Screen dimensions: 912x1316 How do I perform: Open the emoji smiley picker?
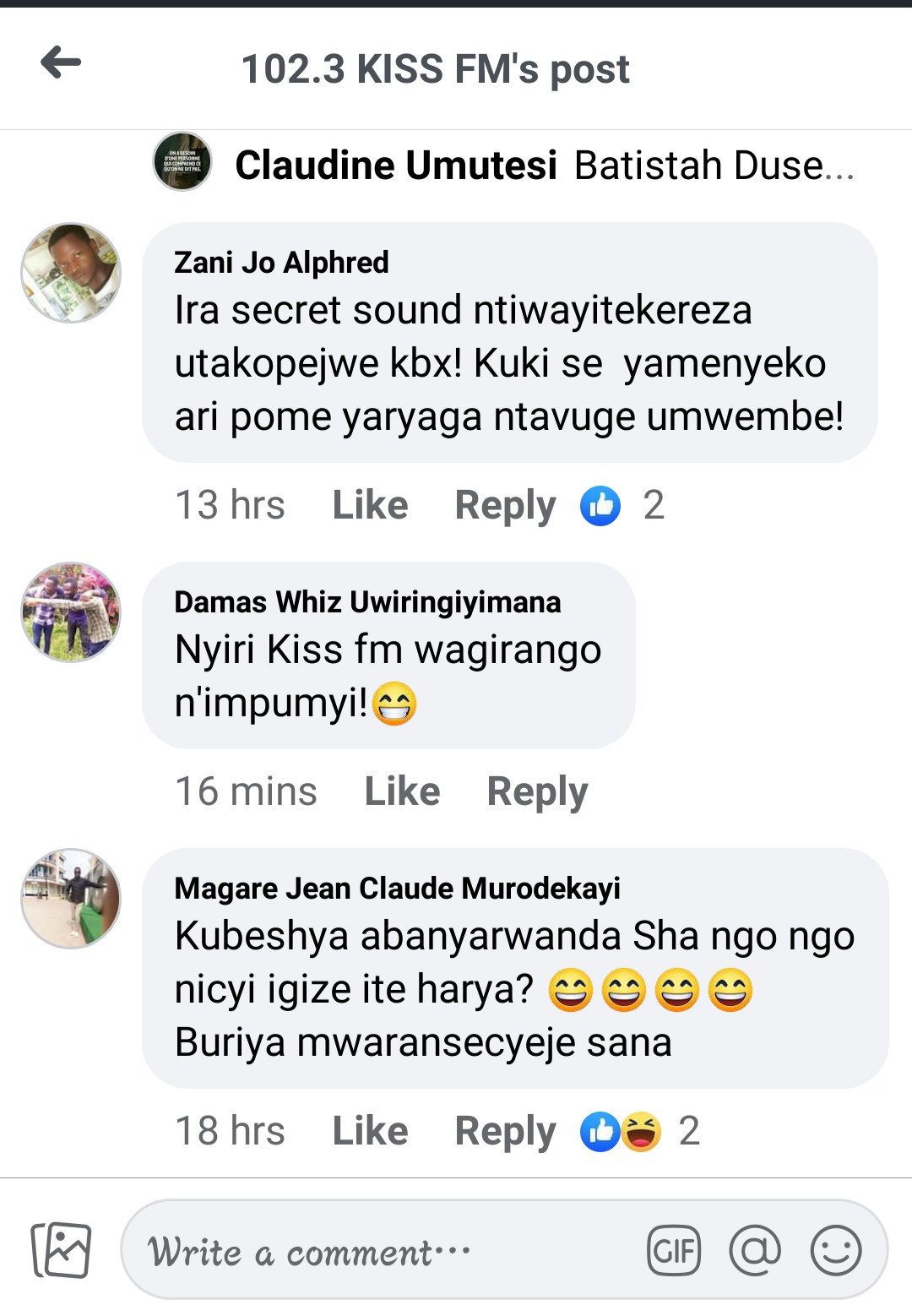(835, 1250)
